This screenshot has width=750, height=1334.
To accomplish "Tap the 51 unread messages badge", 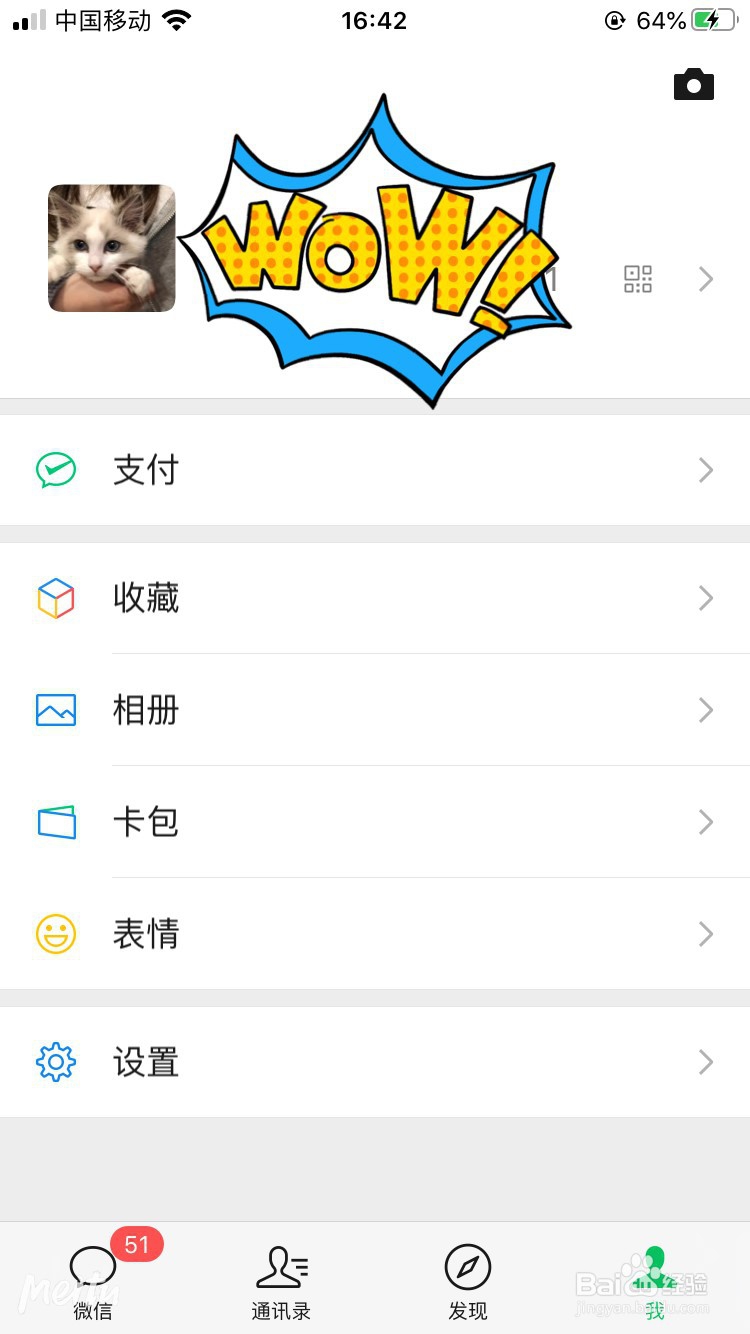I will pyautogui.click(x=137, y=1245).
